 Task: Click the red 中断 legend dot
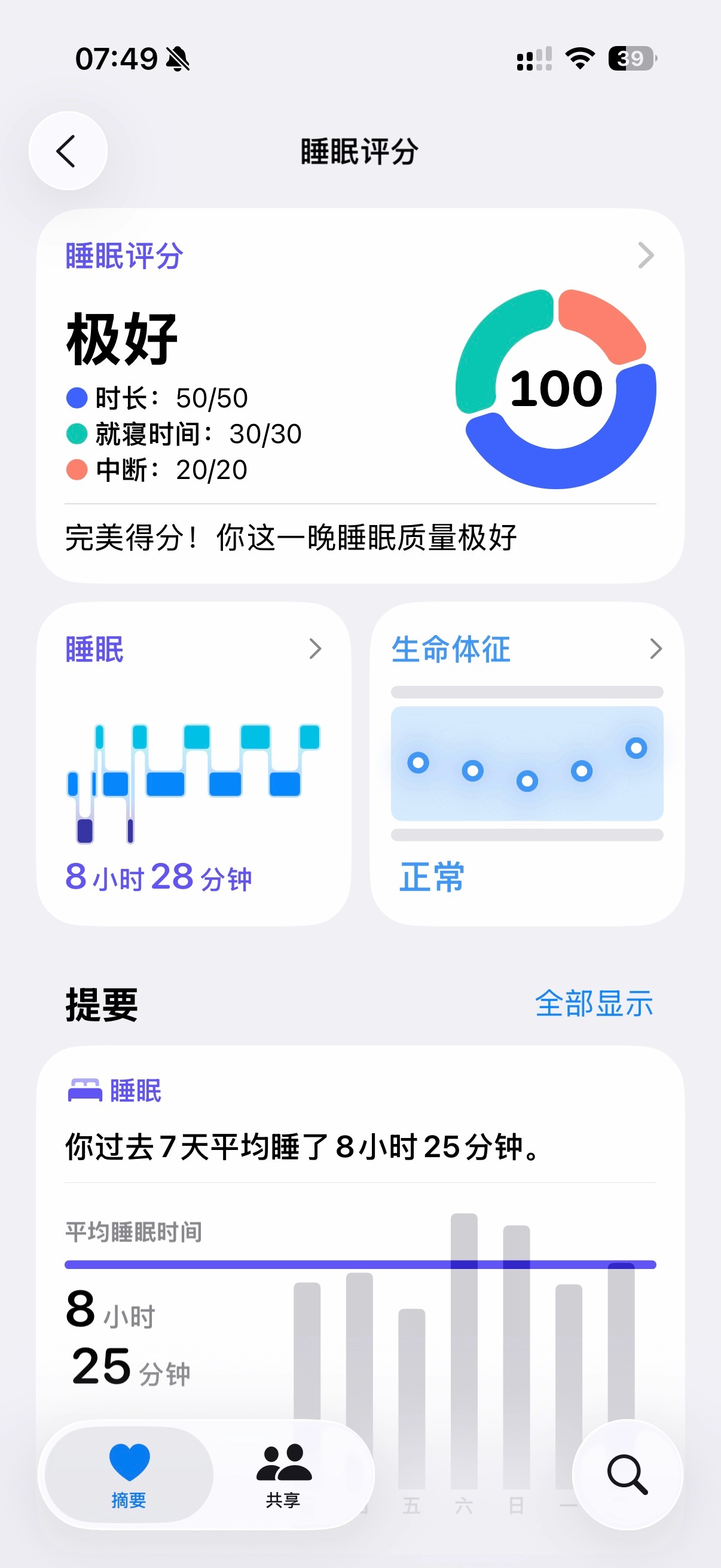tap(75, 469)
